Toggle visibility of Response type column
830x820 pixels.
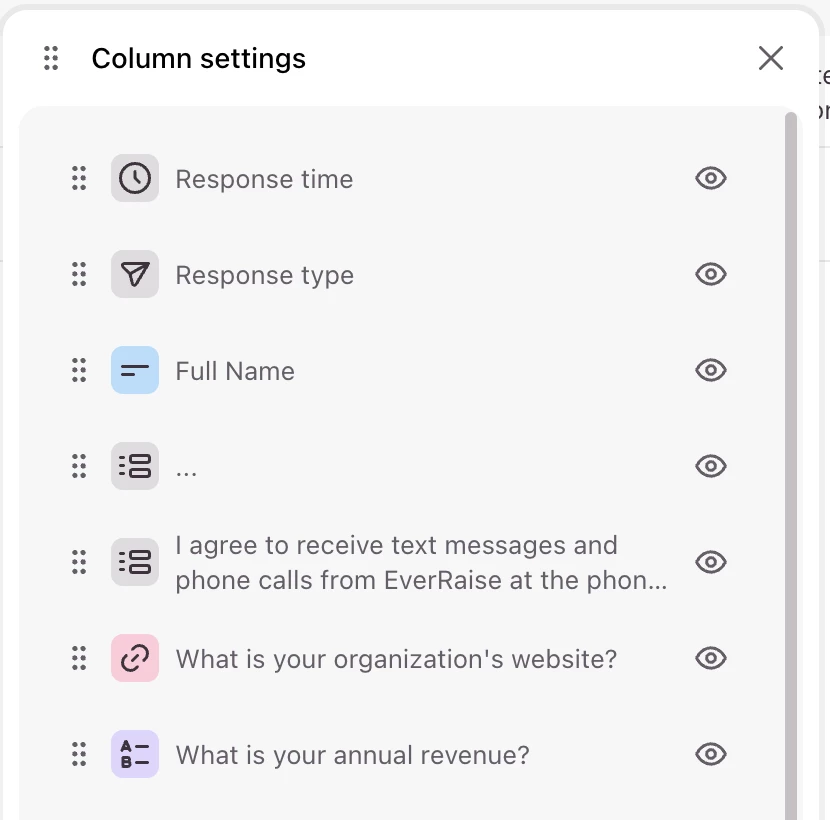point(710,274)
